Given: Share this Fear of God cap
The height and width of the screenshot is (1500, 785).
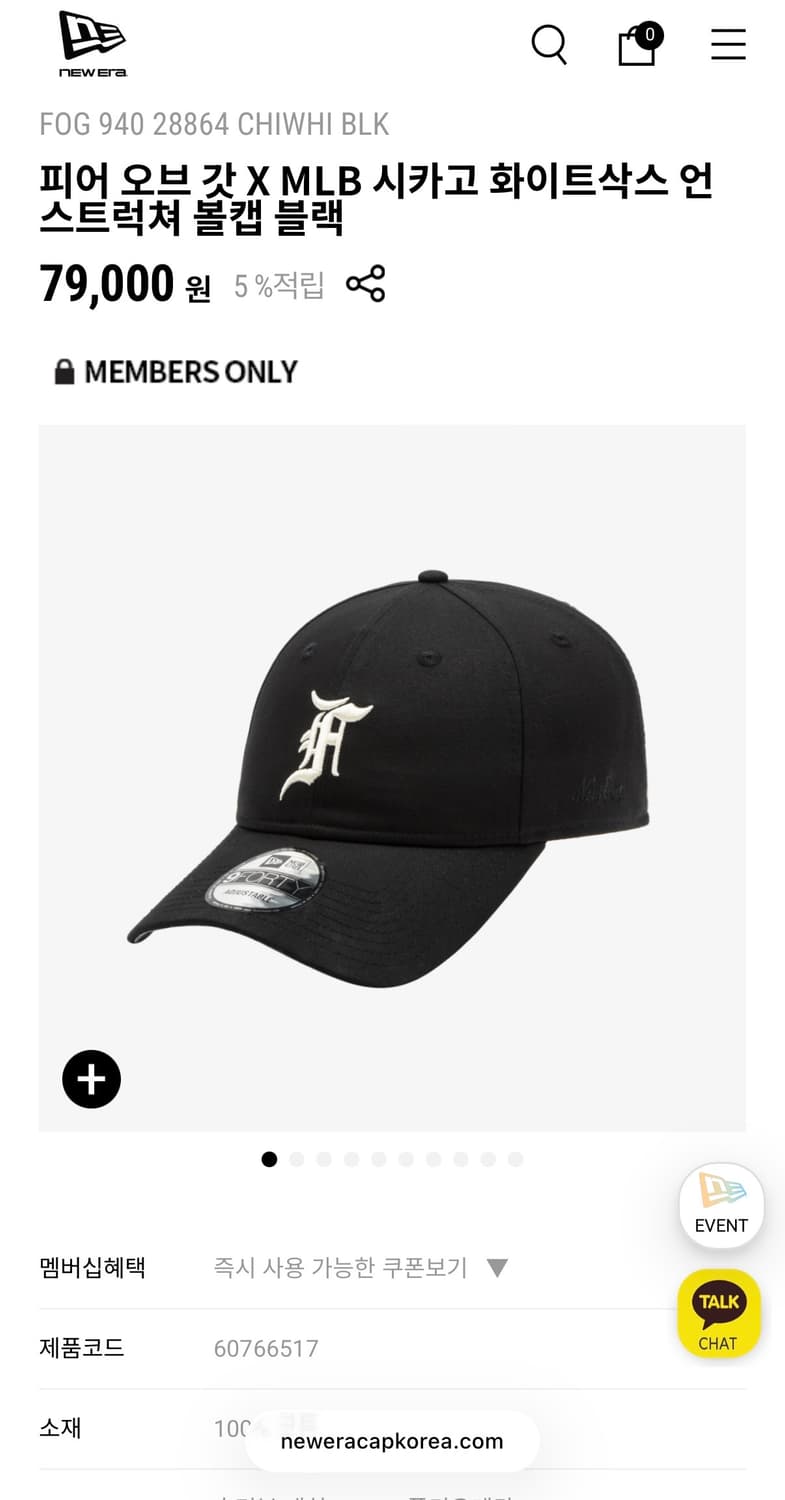Looking at the screenshot, I should coord(365,284).
